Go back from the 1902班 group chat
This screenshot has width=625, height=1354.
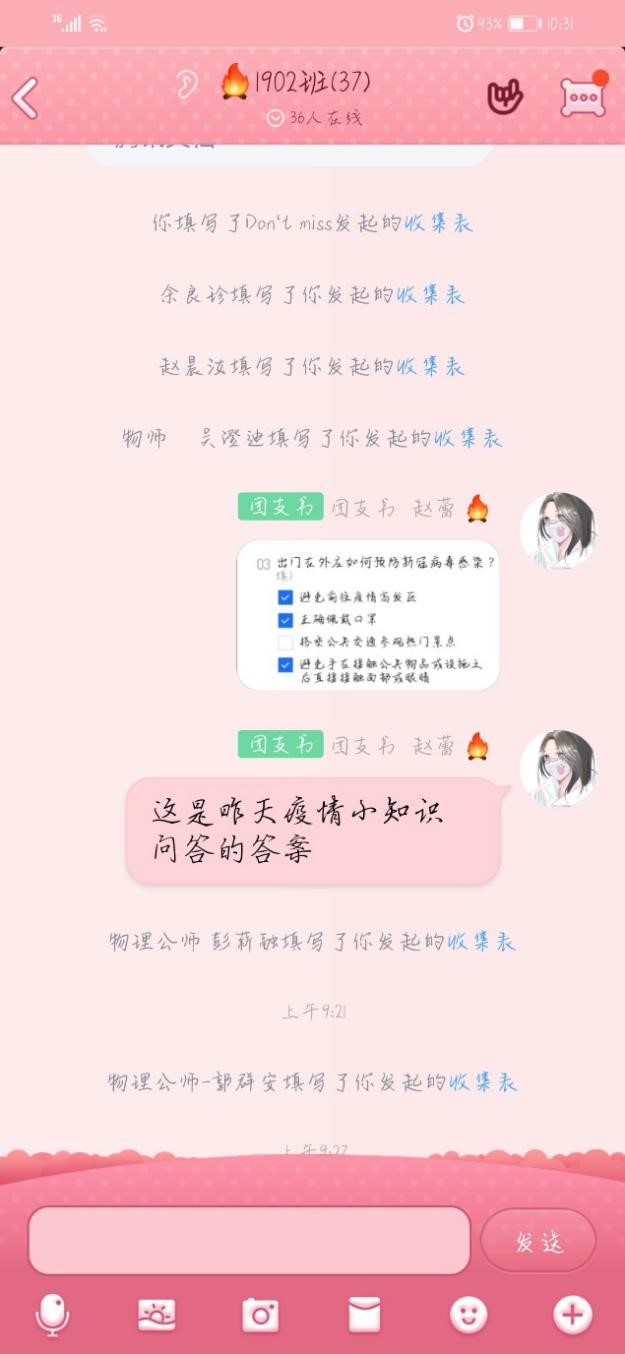[25, 98]
